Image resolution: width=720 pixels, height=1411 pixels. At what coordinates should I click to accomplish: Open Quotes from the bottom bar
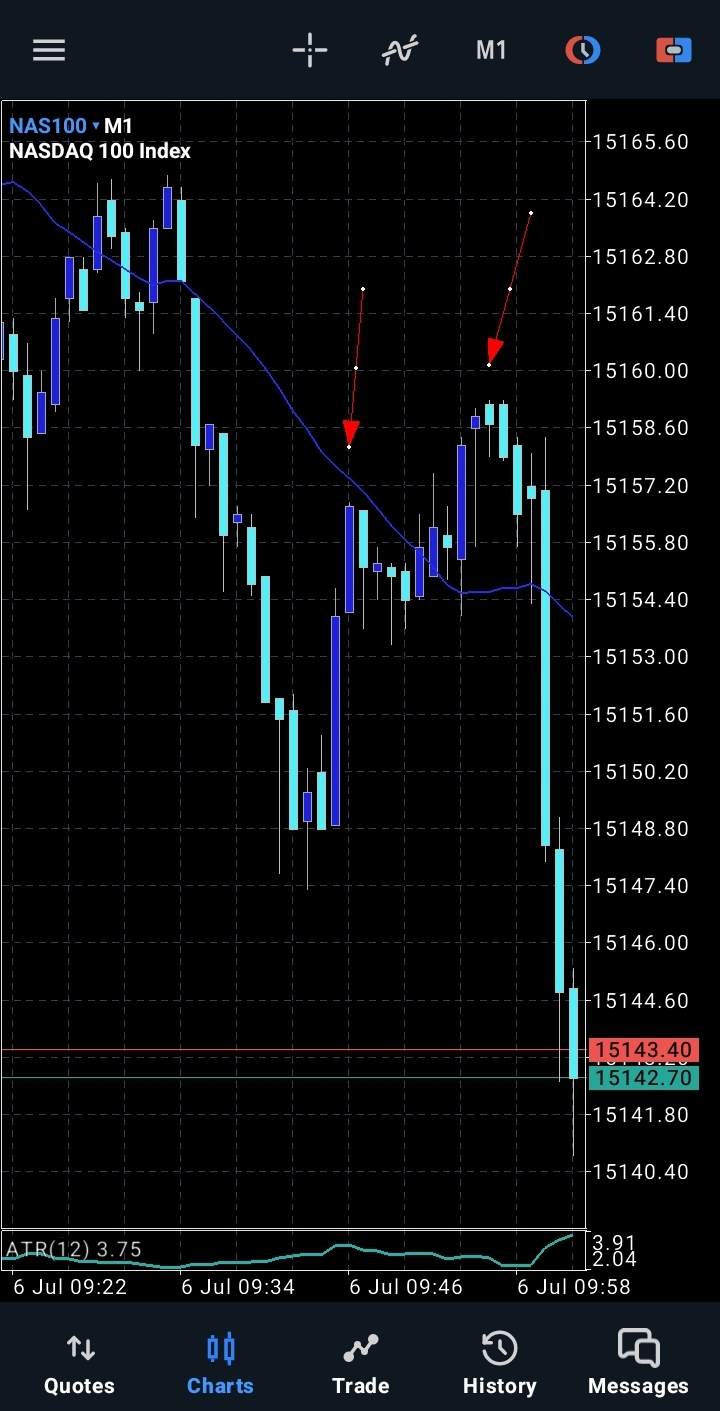click(x=79, y=1360)
